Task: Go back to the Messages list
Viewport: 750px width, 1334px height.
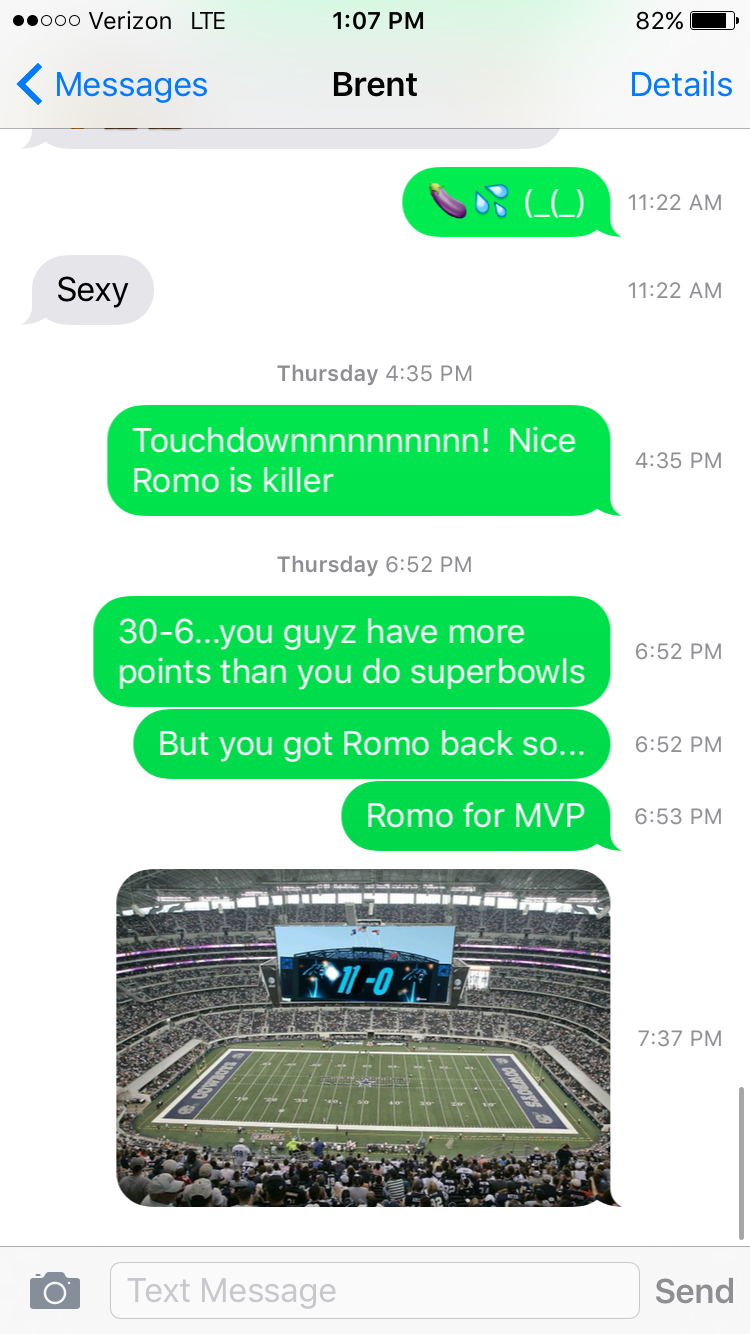Action: coord(112,85)
